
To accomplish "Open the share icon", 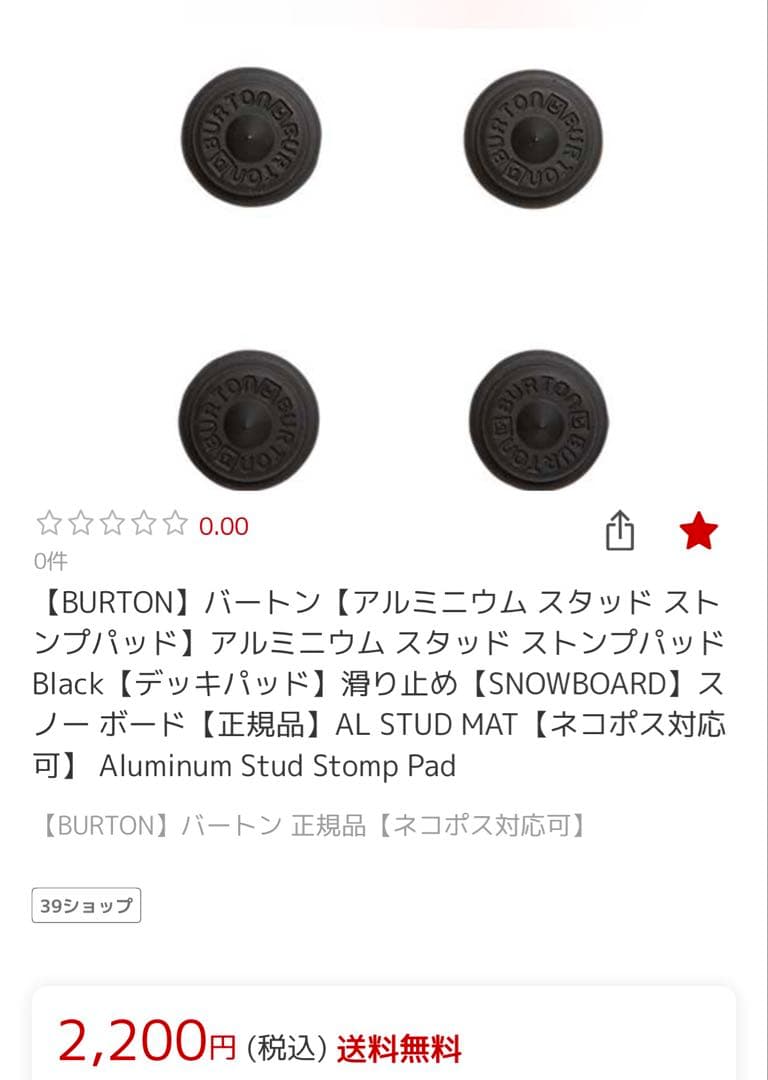I will [x=622, y=531].
